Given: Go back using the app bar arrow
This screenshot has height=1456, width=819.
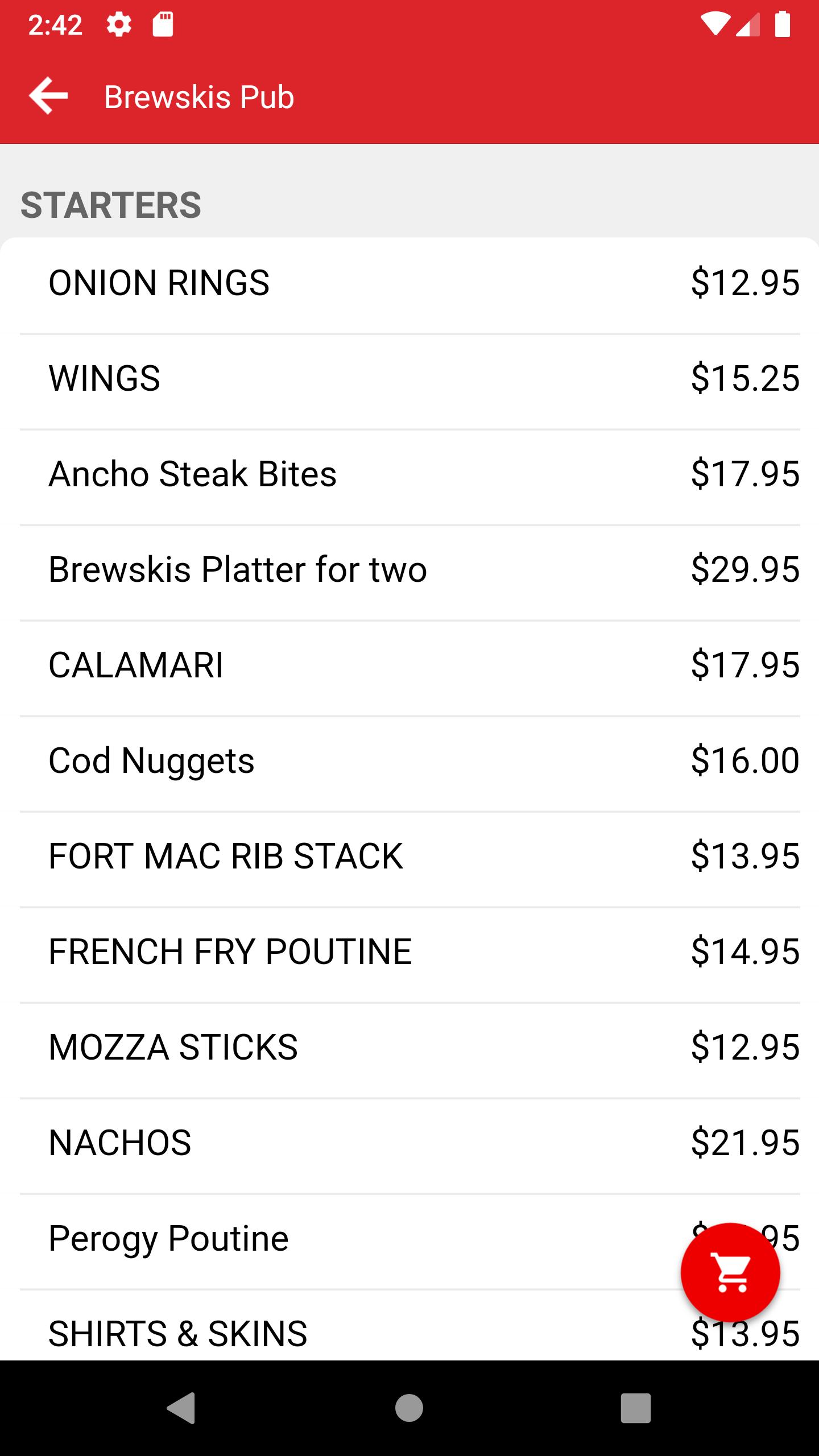Looking at the screenshot, I should 48,96.
